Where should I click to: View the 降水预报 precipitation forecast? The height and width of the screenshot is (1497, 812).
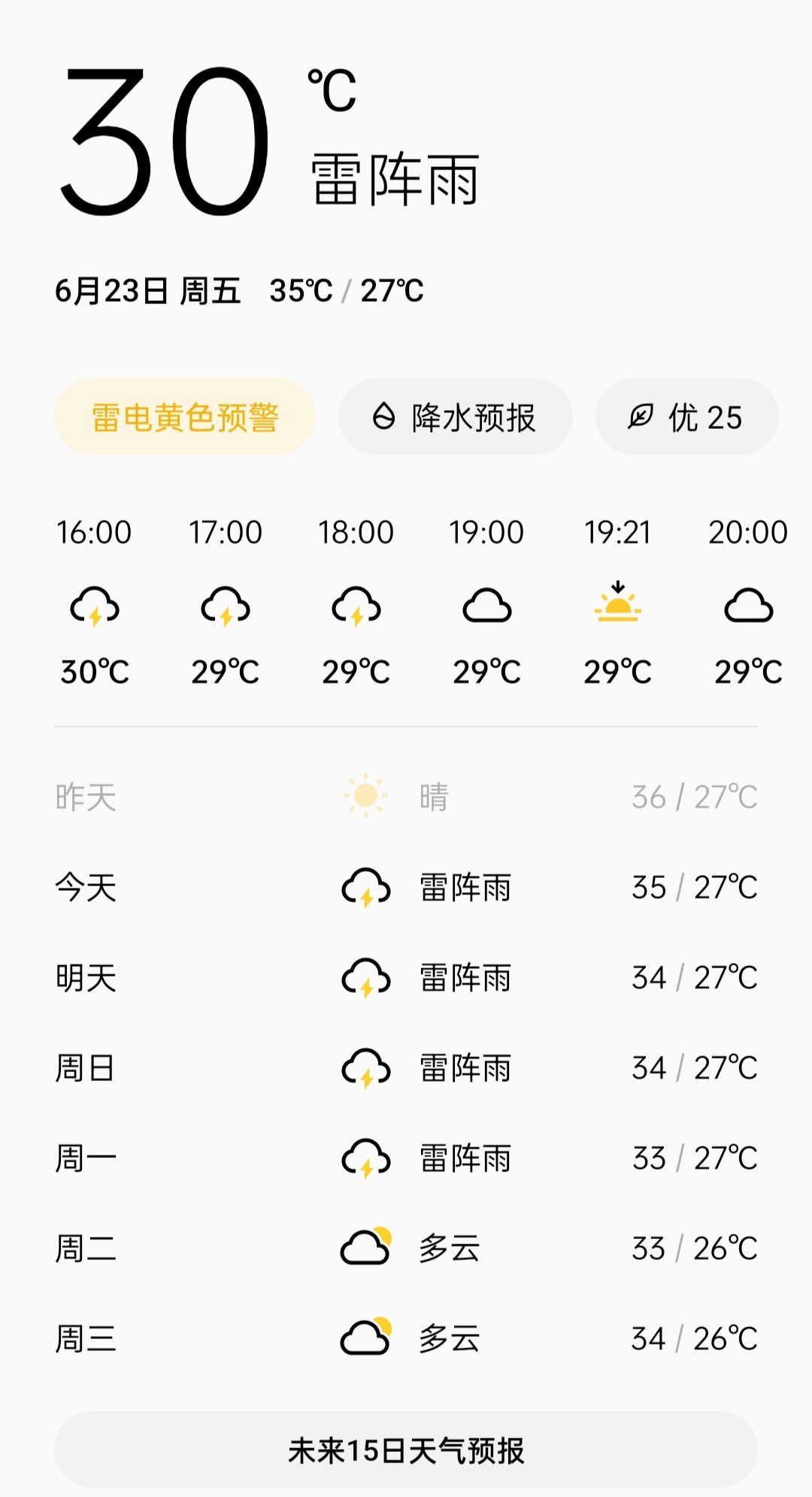455,417
